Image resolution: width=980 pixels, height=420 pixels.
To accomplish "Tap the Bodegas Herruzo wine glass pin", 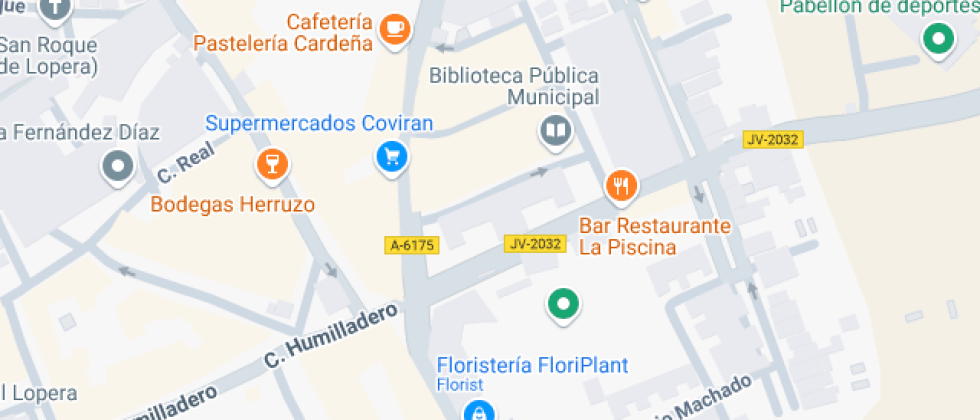I will [272, 166].
